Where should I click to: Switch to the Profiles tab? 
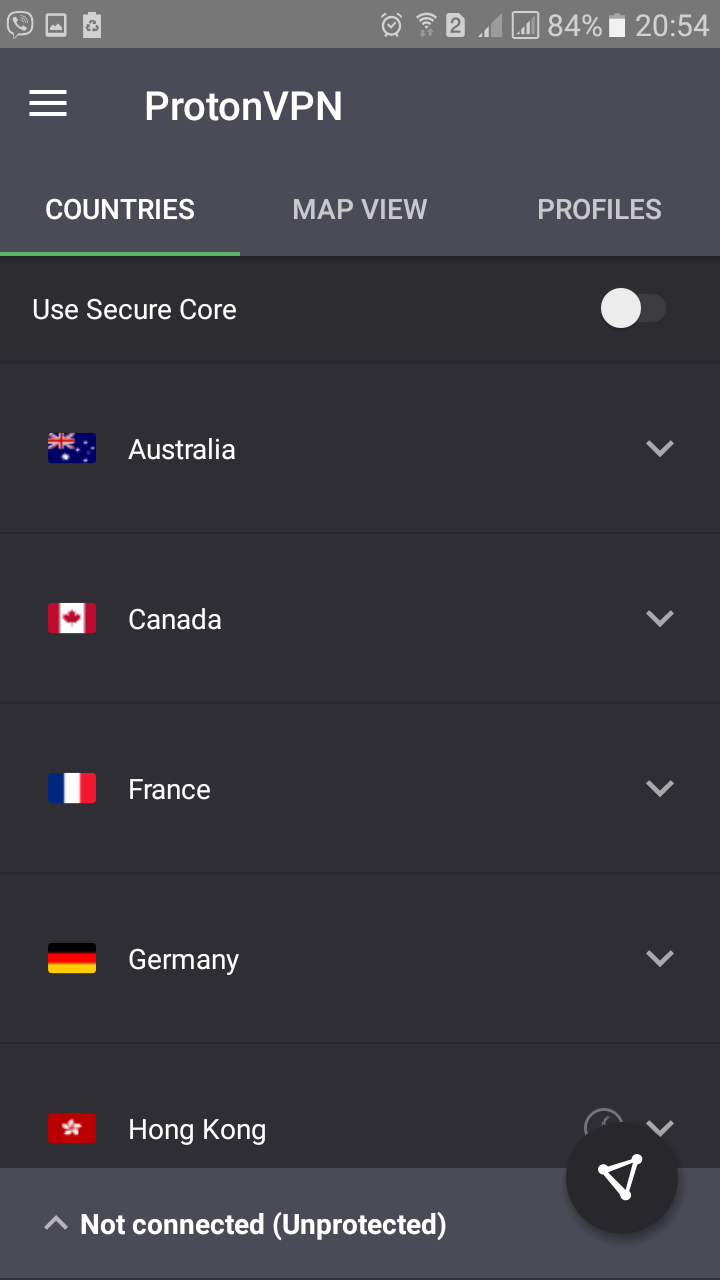pos(600,209)
